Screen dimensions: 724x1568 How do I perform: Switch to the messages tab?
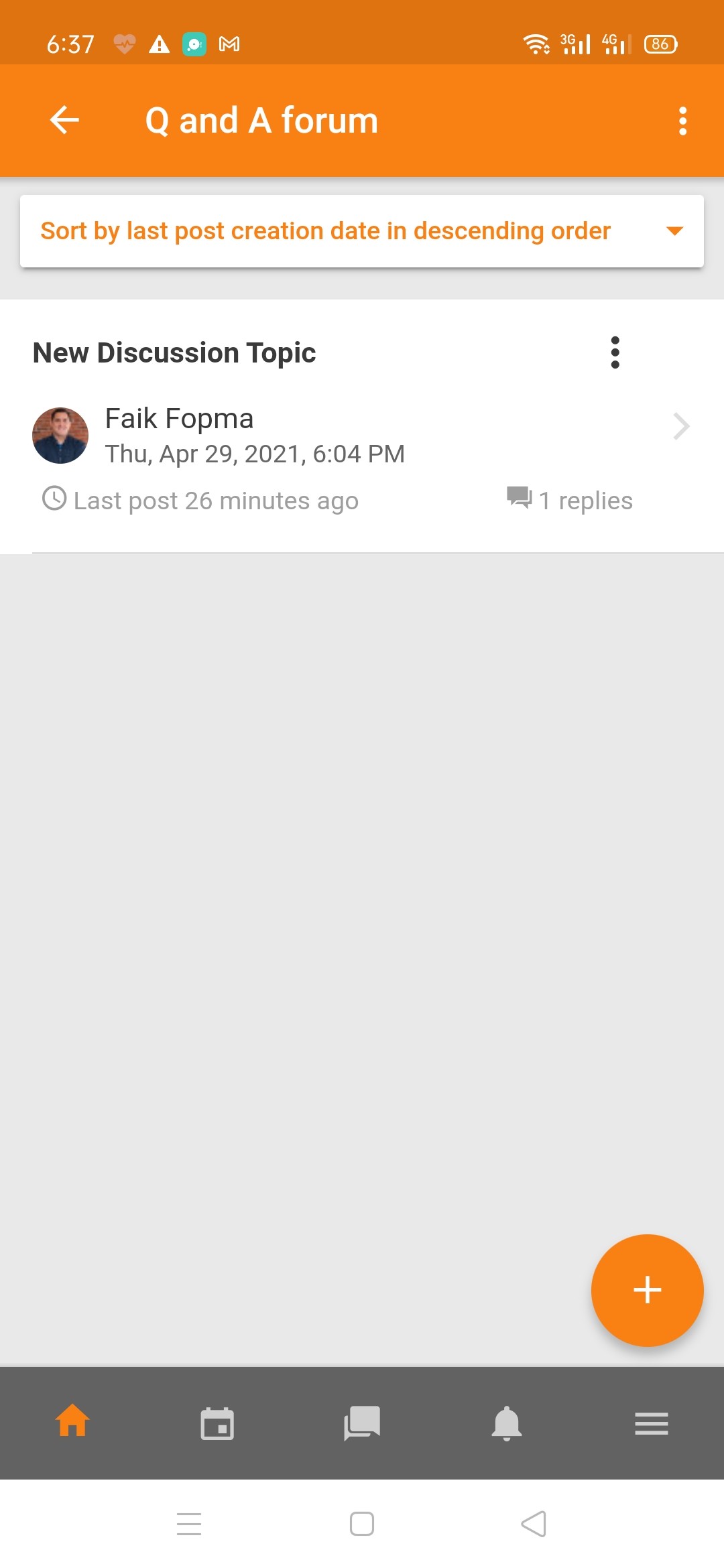click(x=362, y=1422)
